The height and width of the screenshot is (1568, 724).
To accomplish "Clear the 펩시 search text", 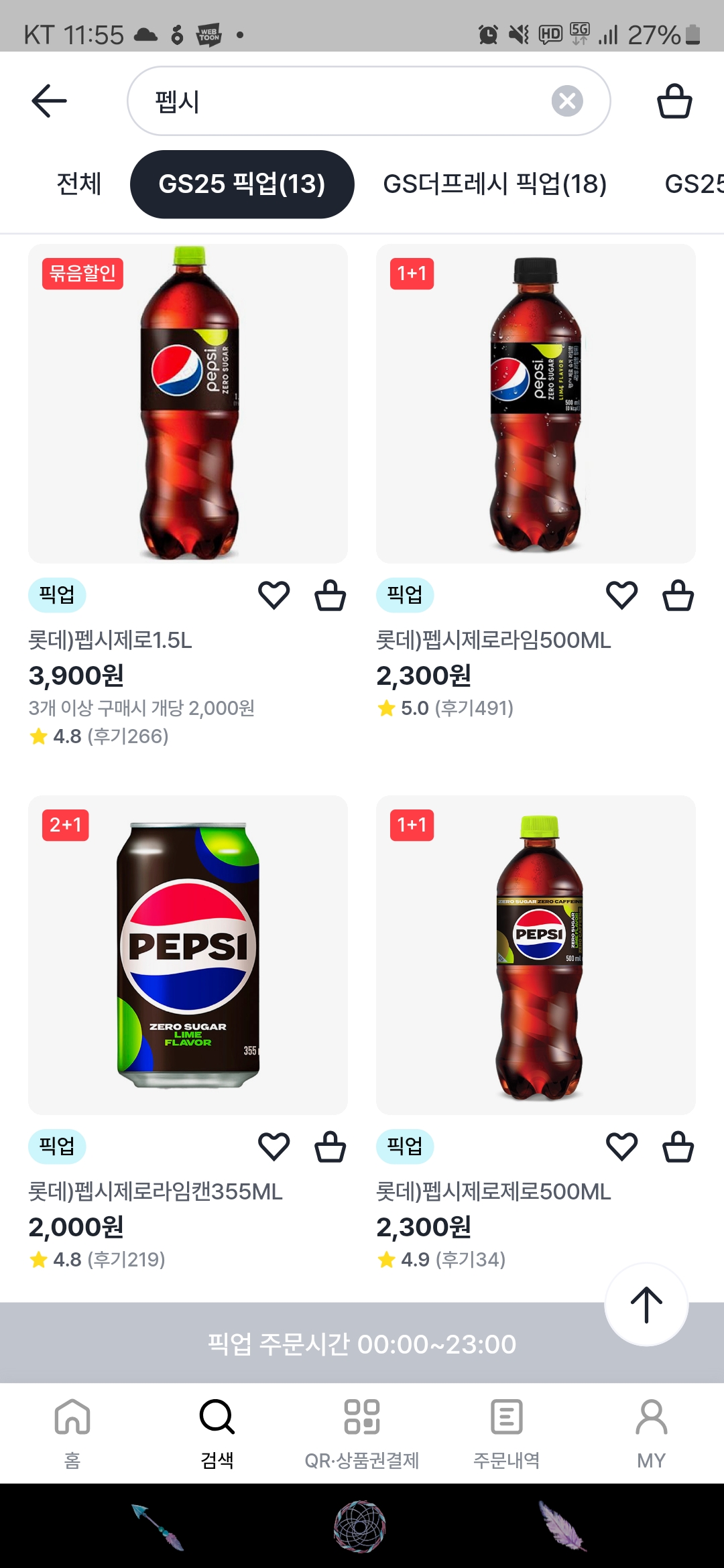I will (567, 101).
